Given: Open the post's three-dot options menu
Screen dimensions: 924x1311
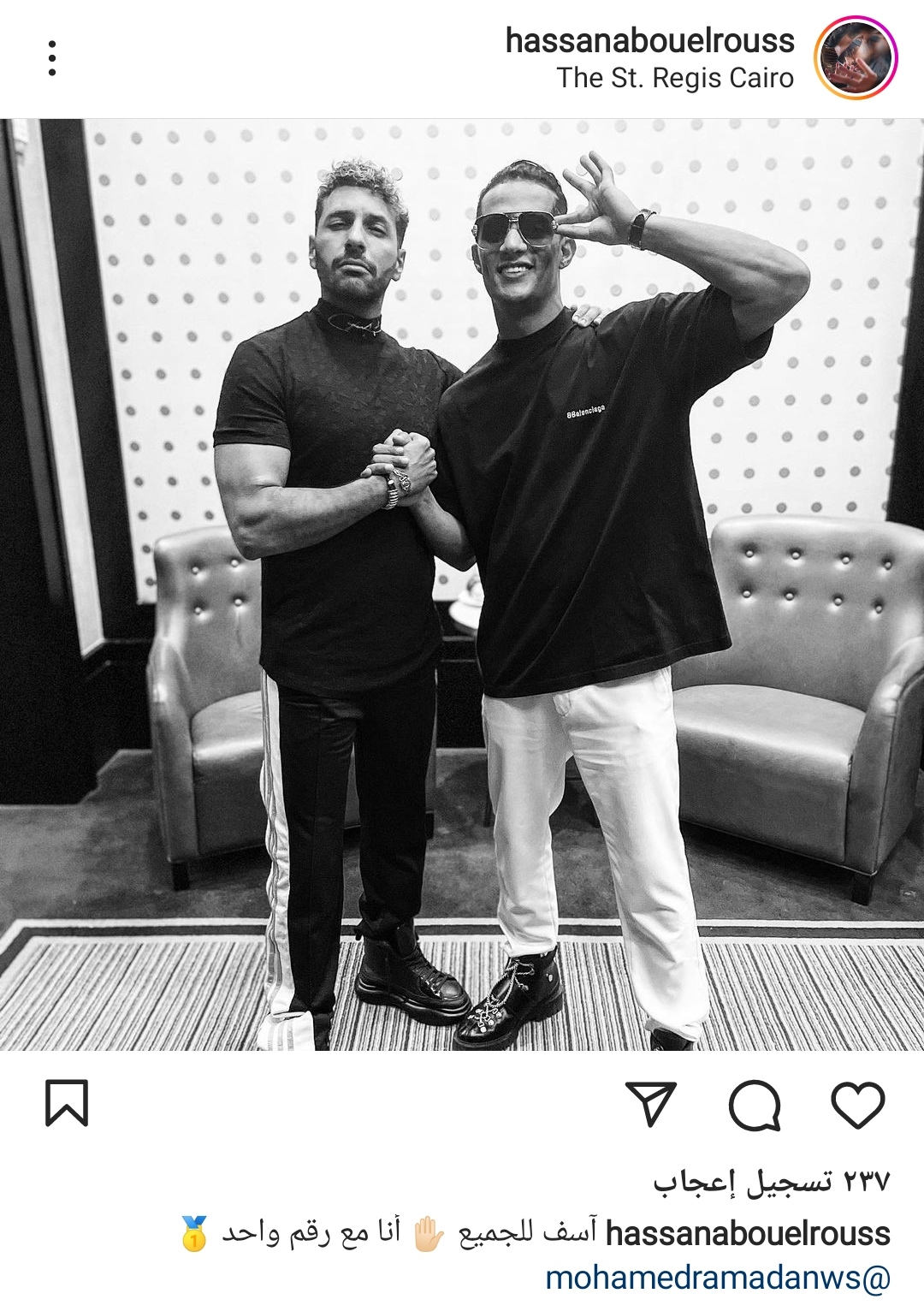Looking at the screenshot, I should point(52,58).
